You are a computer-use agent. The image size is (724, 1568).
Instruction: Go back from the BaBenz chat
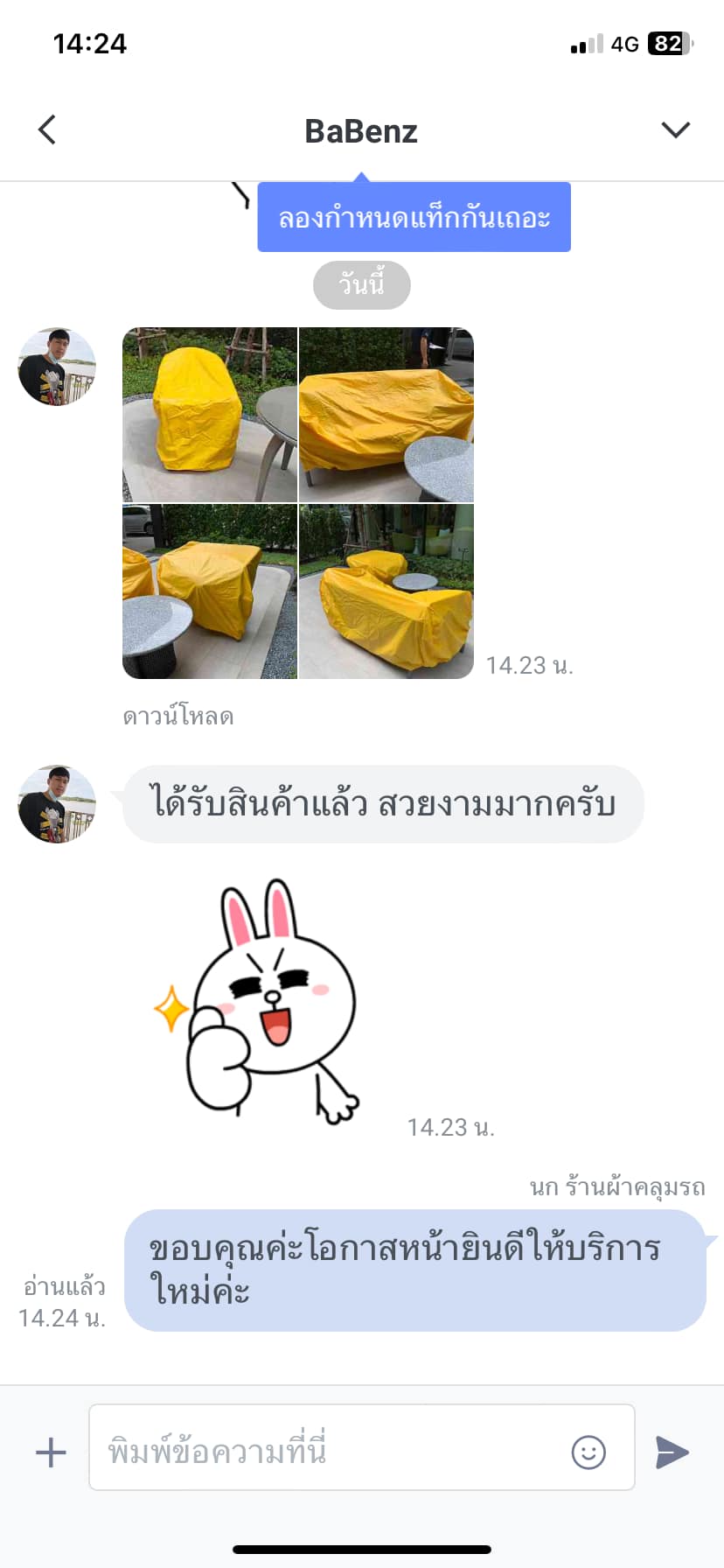[x=47, y=129]
